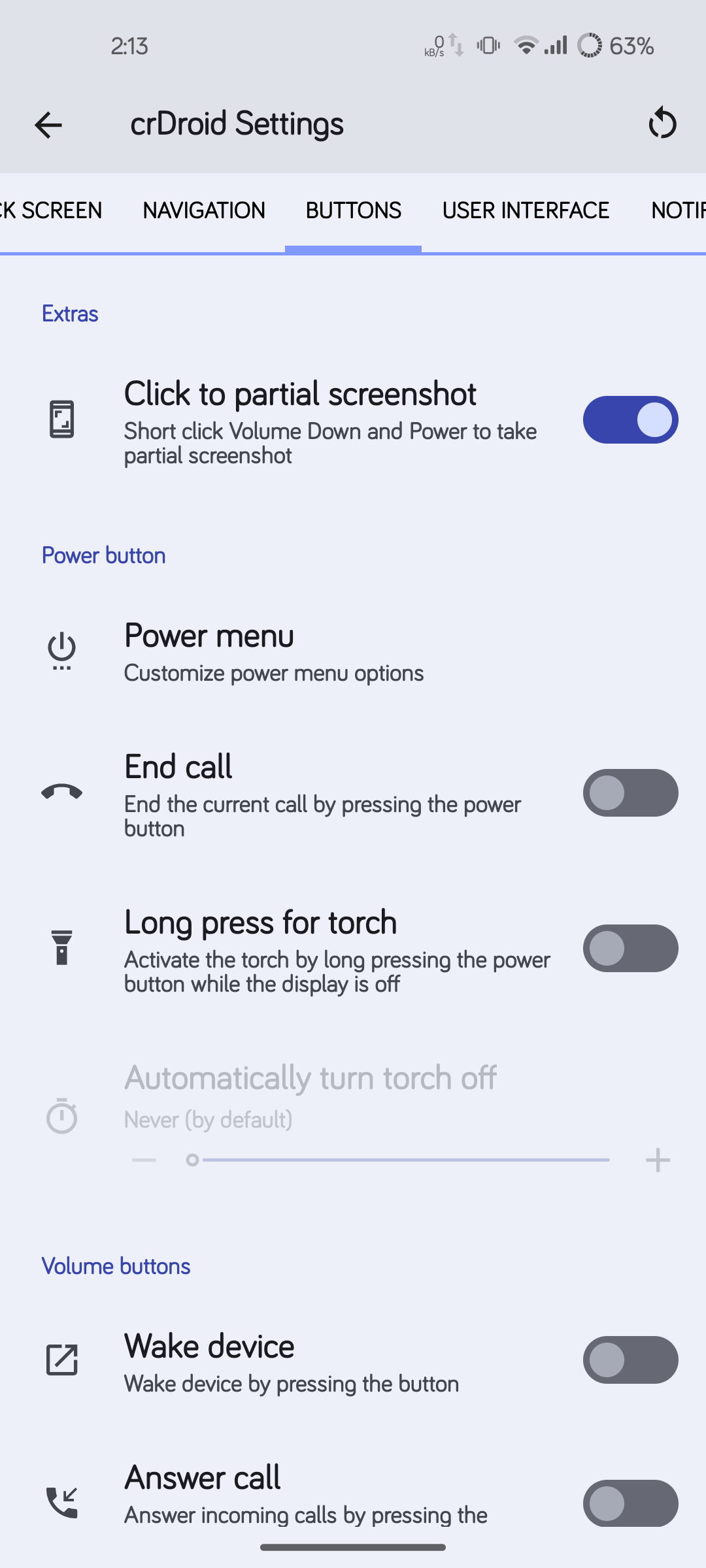This screenshot has height=1568, width=706.
Task: Toggle Answer call switch on
Action: [x=630, y=1503]
